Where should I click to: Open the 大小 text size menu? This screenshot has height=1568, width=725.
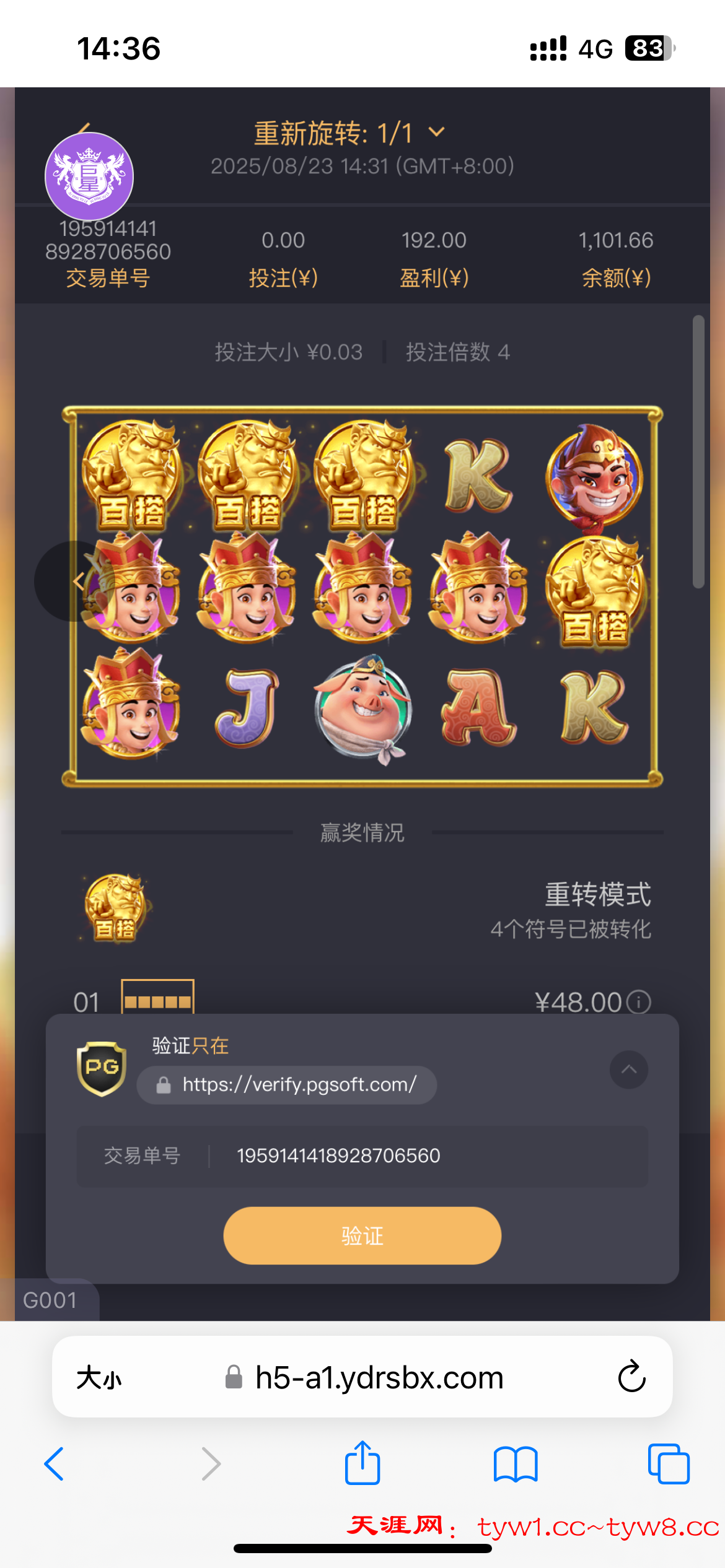click(x=99, y=1378)
